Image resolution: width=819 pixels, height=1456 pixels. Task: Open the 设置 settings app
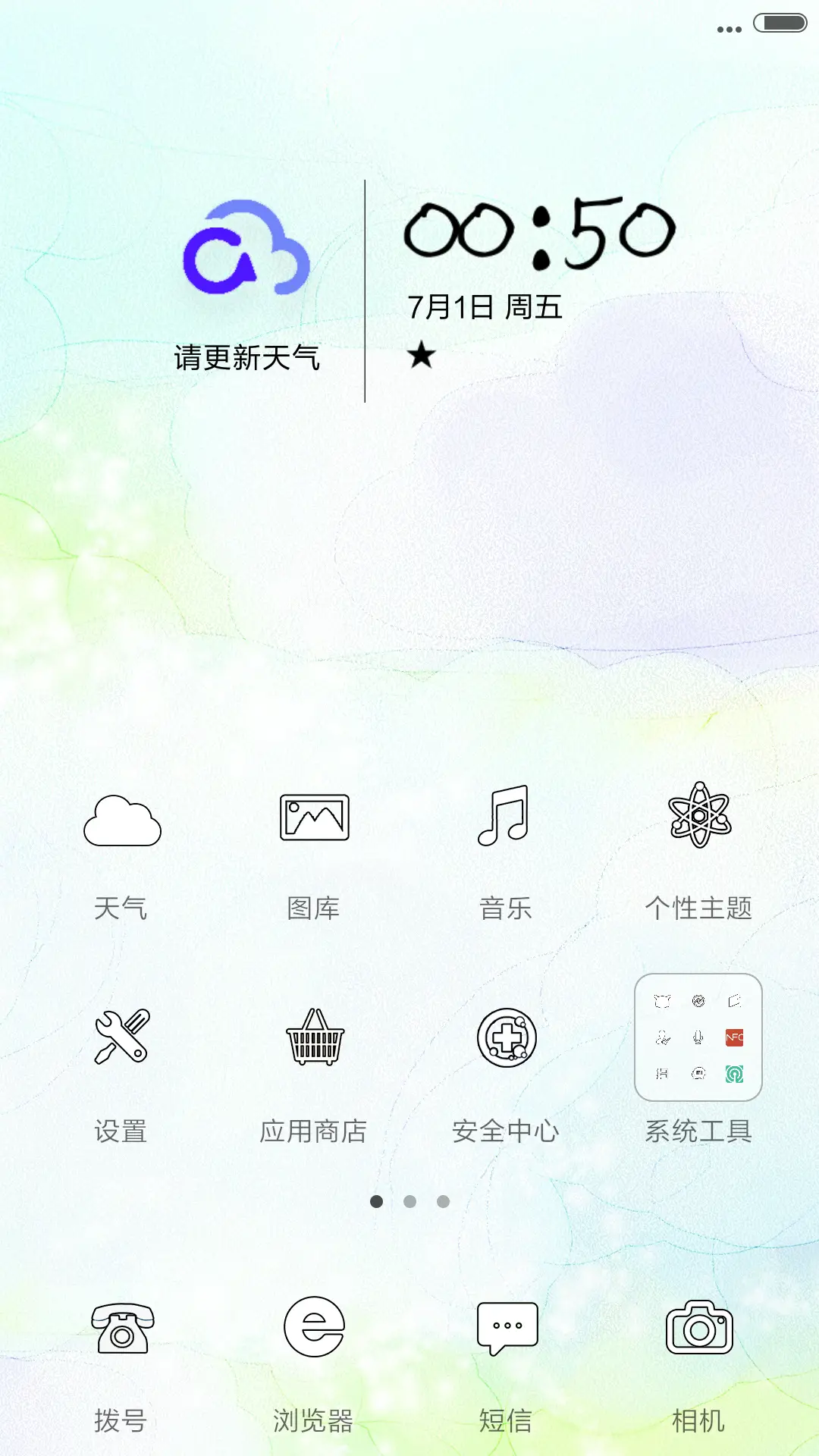[x=121, y=1039]
